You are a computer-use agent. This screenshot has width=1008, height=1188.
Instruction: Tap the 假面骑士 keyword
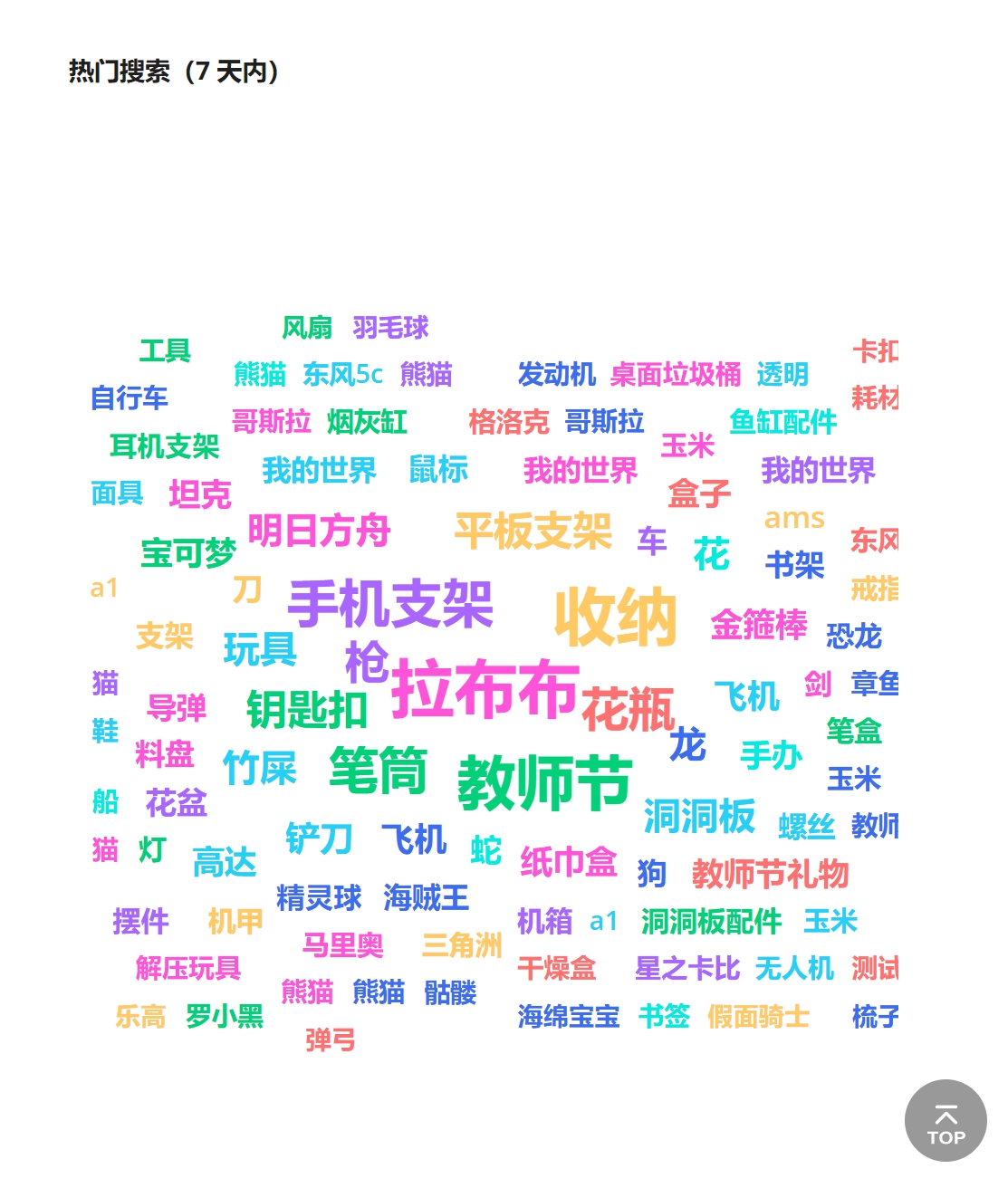(x=758, y=1016)
